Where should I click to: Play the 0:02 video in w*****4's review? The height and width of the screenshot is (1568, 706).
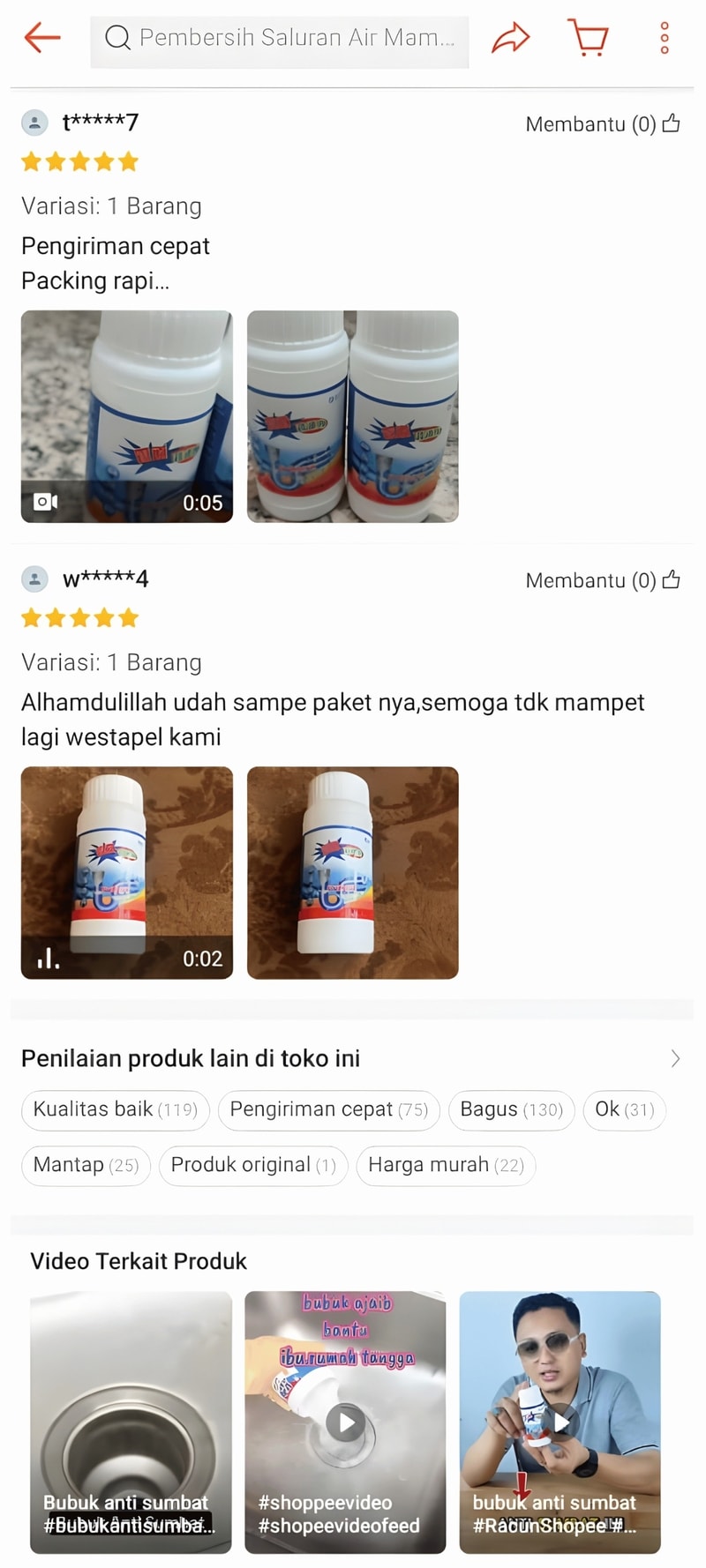click(127, 872)
